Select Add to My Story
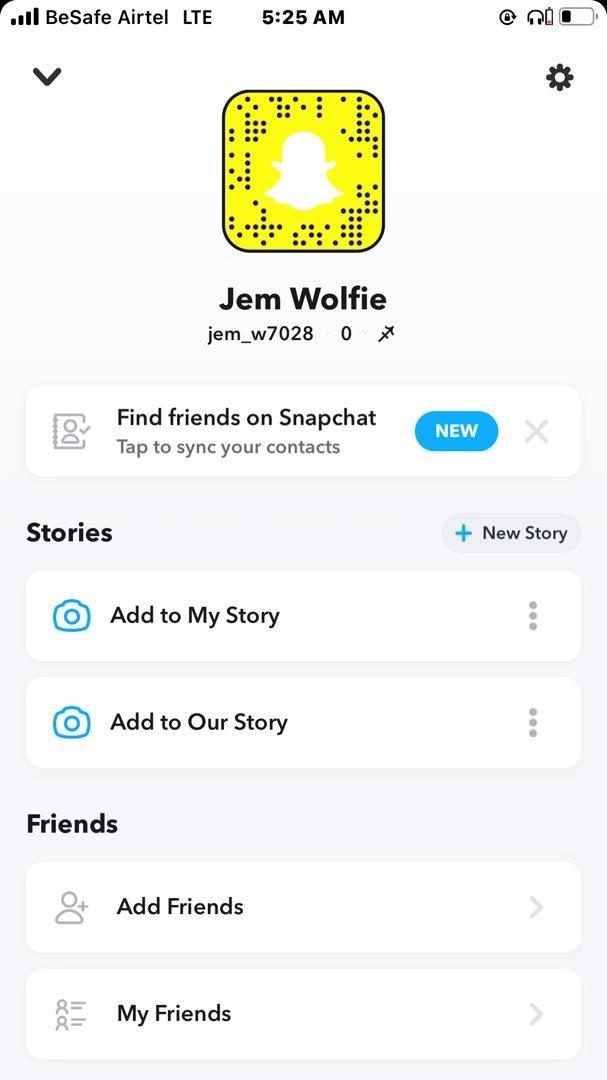This screenshot has height=1080, width=607. (195, 616)
